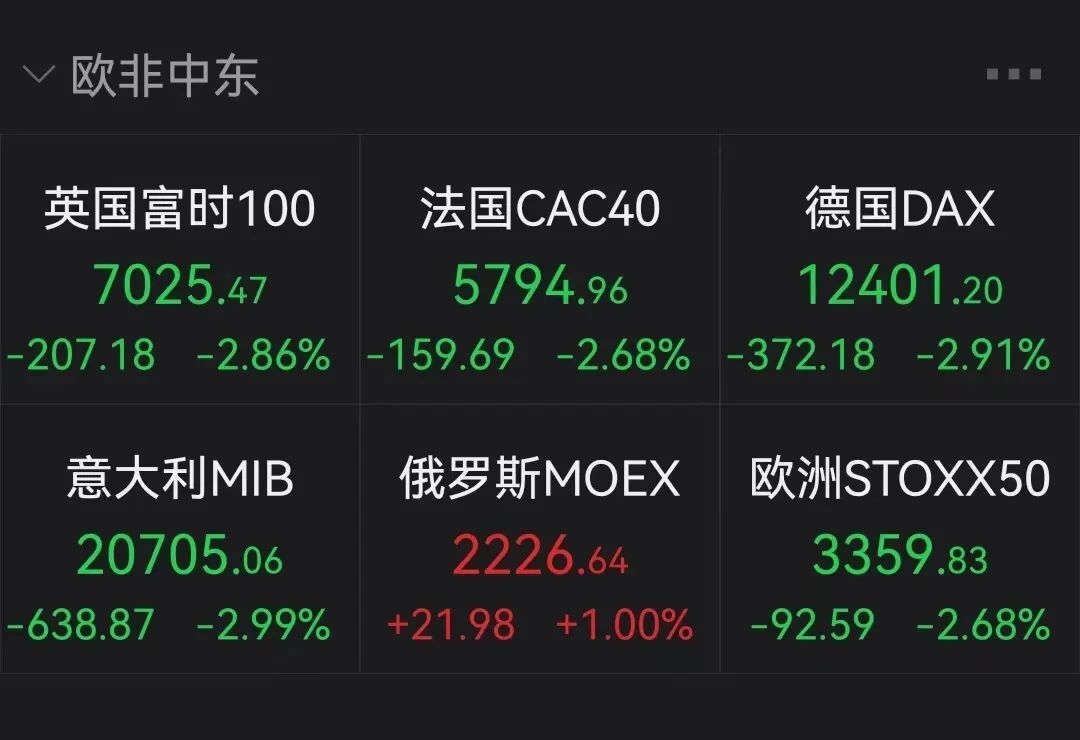
Task: Open the 欧洲STOXX50 index card
Action: 900,540
